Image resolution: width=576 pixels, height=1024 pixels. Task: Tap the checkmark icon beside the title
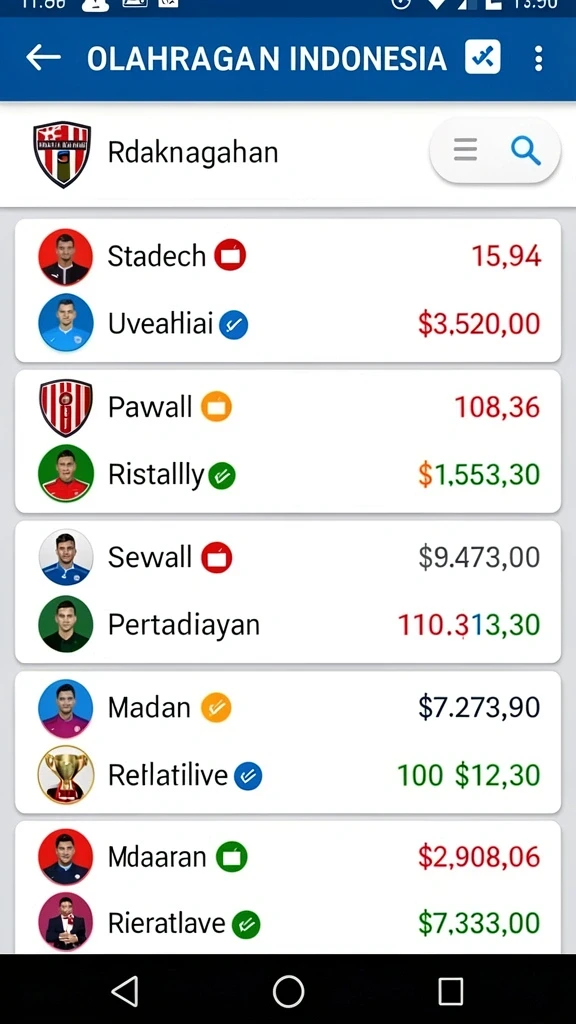(x=483, y=57)
